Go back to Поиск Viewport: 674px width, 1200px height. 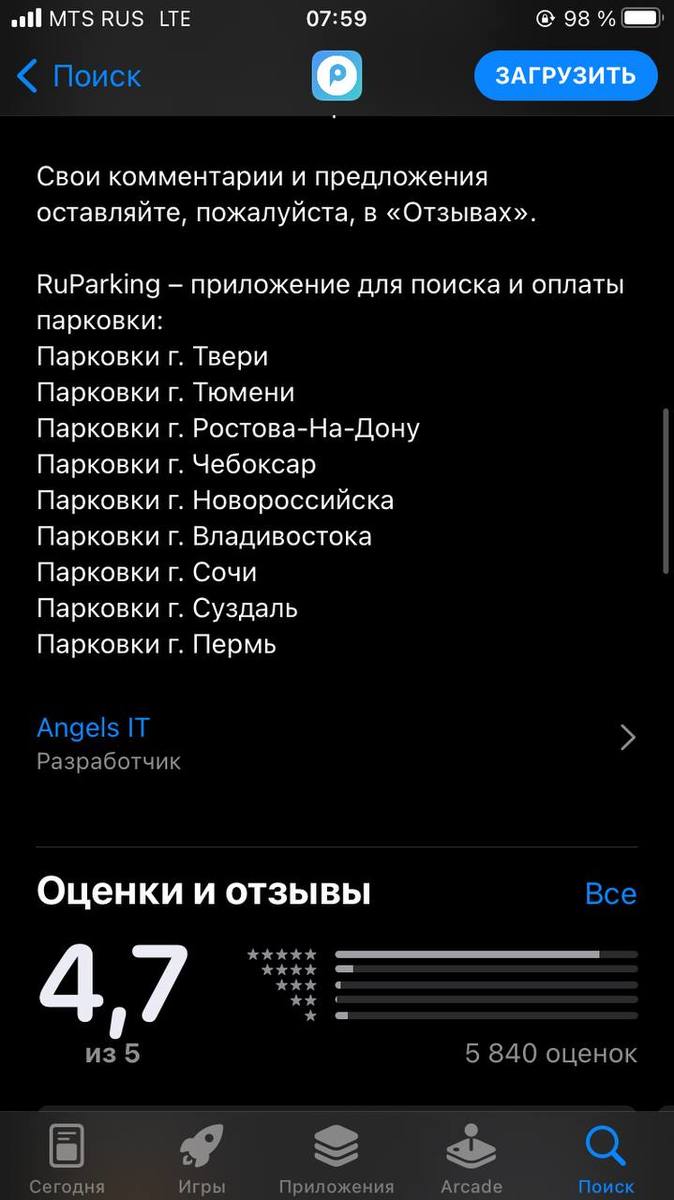[x=80, y=76]
